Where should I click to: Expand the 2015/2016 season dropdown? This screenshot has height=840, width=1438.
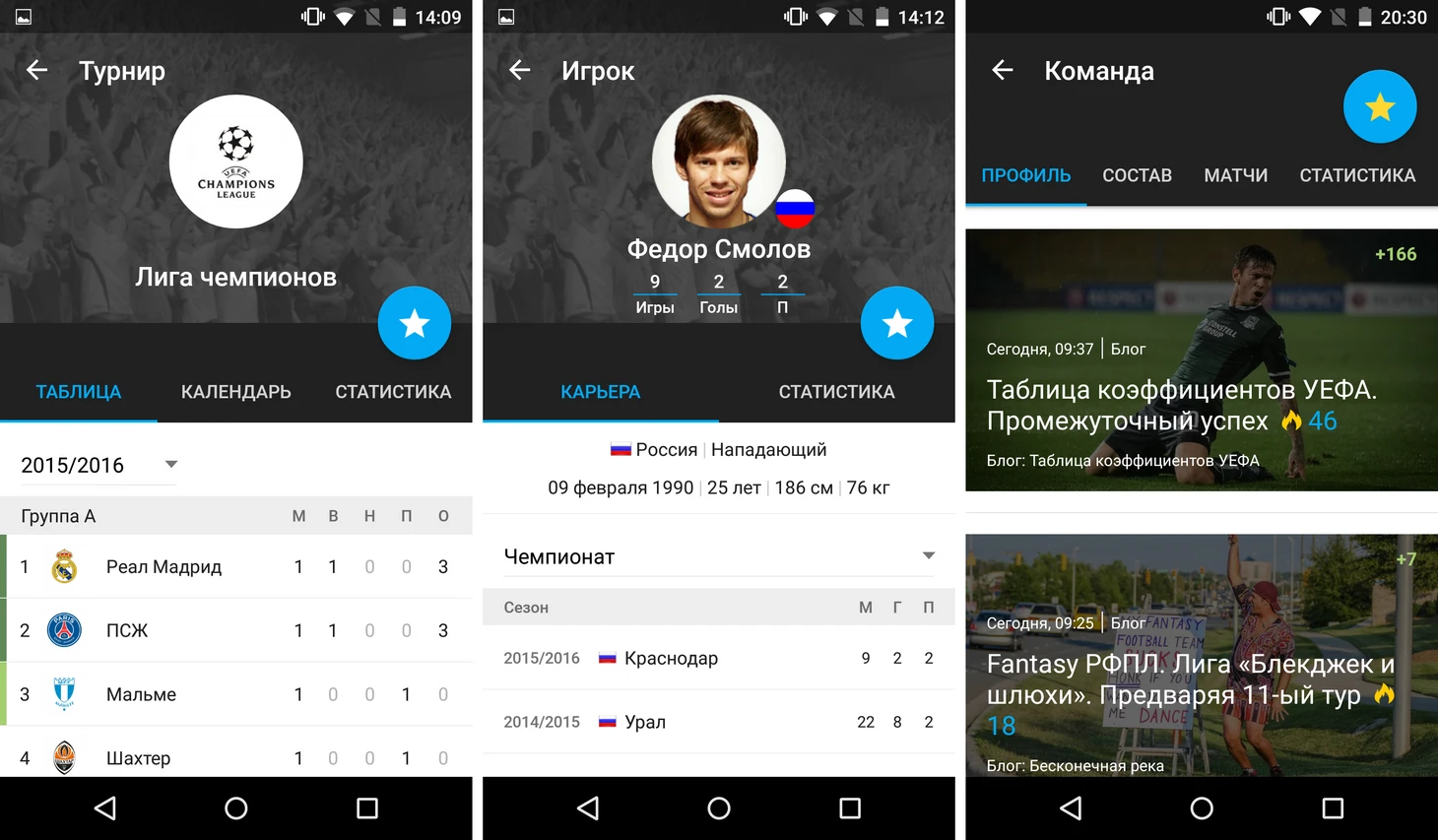(x=98, y=465)
